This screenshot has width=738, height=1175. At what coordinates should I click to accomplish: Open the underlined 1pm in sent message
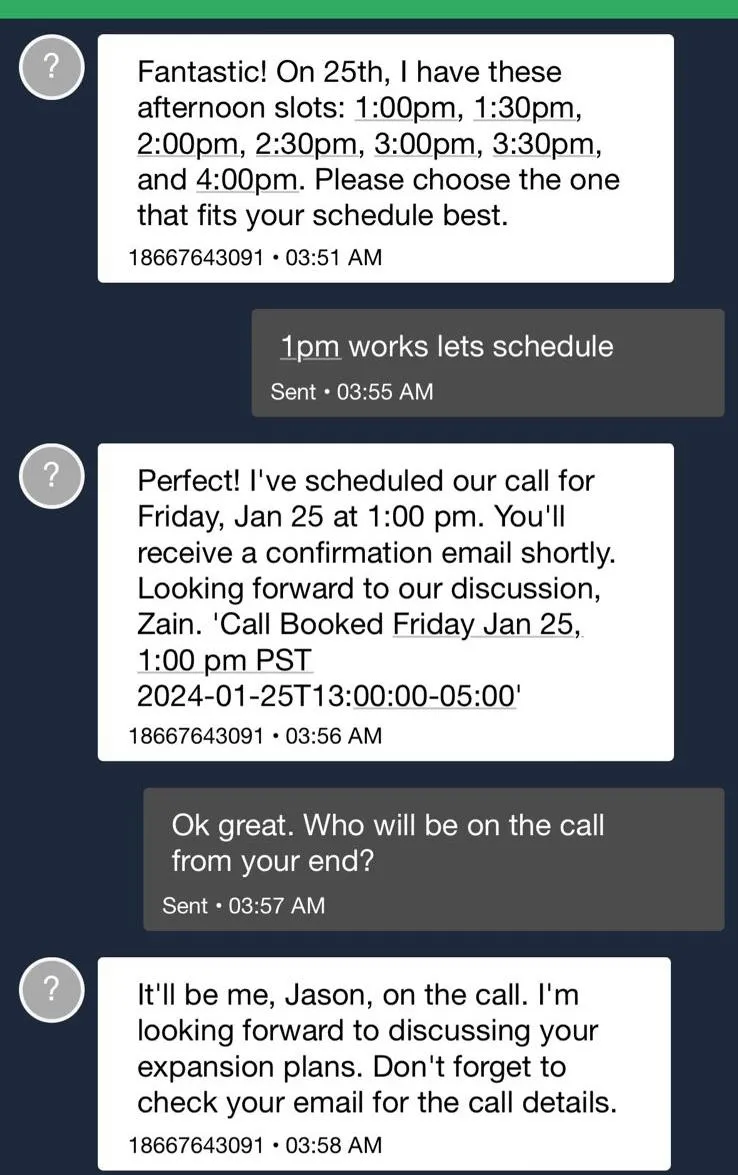tap(310, 347)
